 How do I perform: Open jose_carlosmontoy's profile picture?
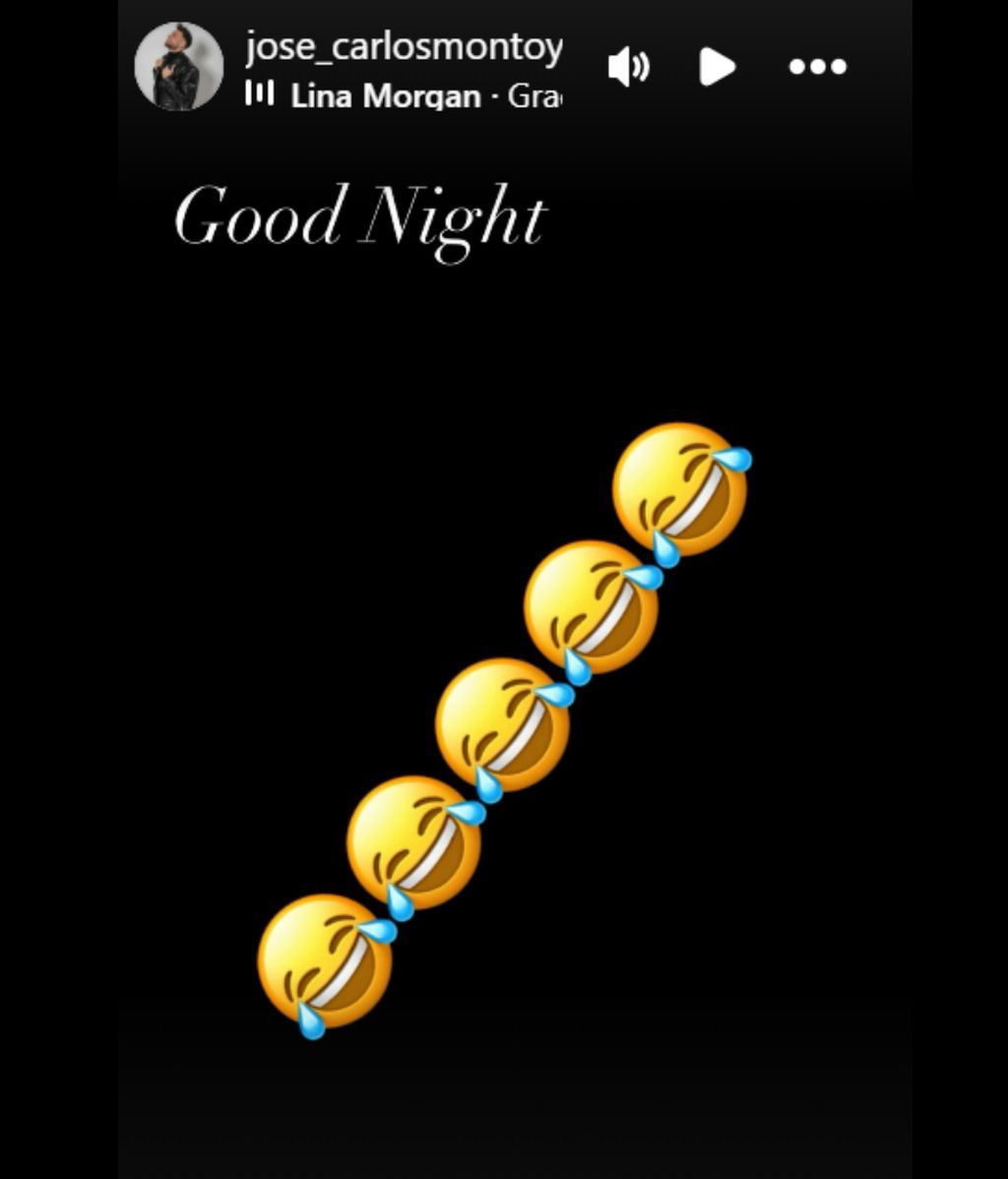(x=178, y=67)
